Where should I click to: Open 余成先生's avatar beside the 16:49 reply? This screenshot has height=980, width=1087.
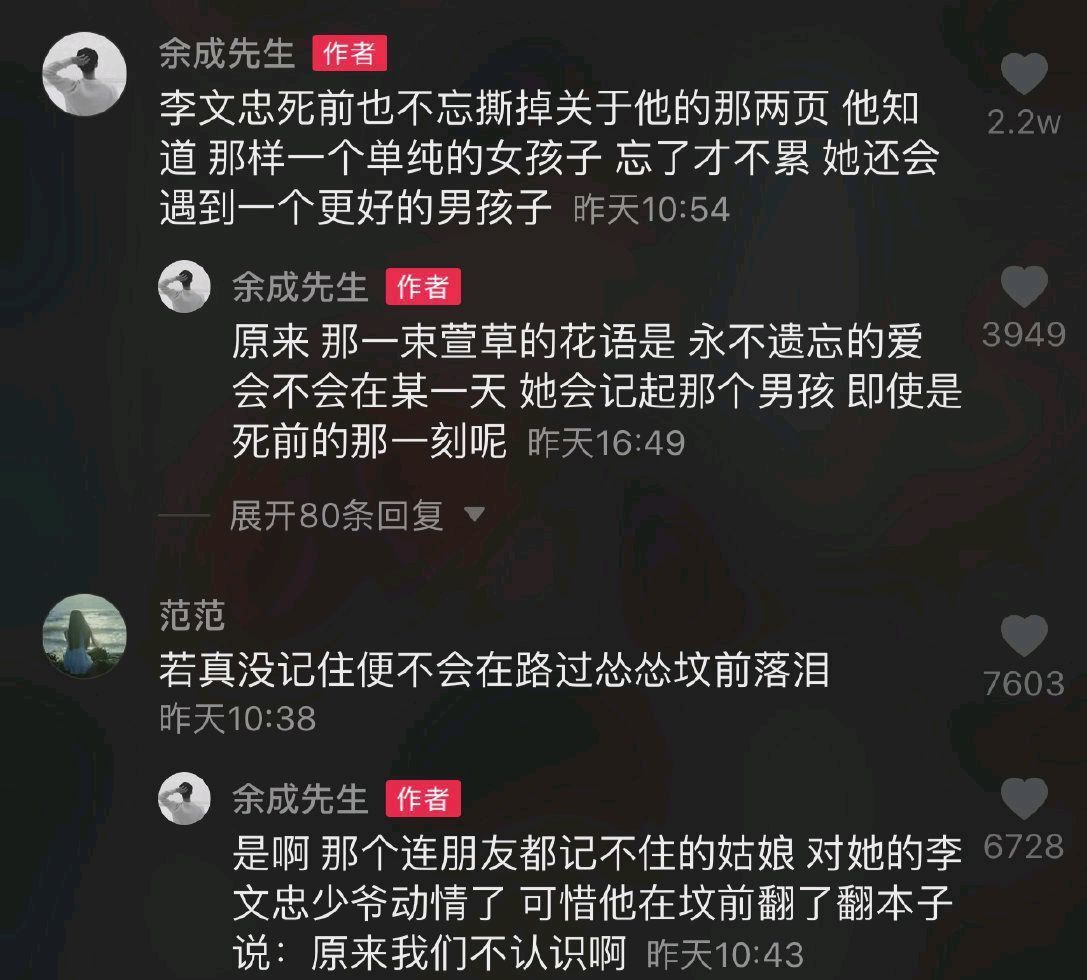(x=185, y=287)
